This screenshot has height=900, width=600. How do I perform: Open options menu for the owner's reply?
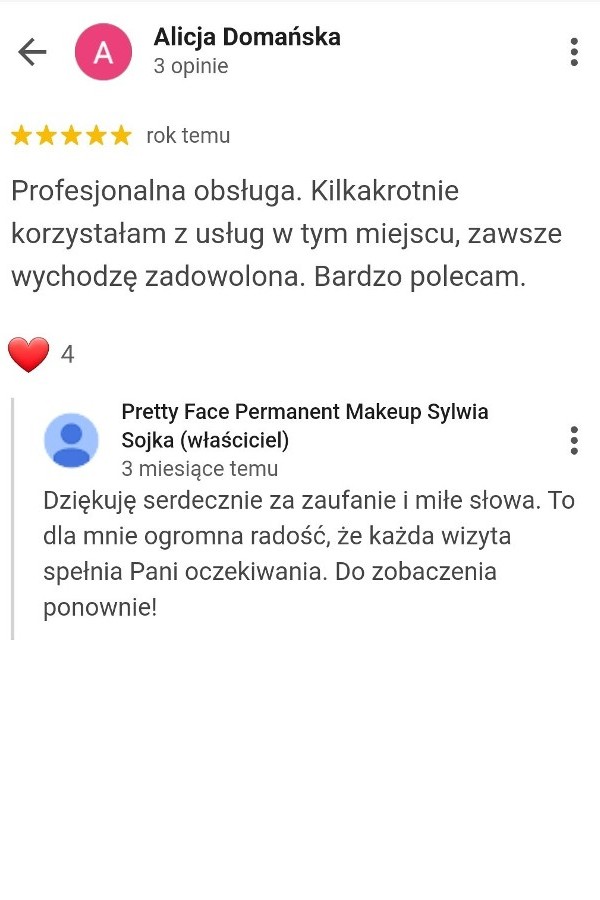pos(573,440)
